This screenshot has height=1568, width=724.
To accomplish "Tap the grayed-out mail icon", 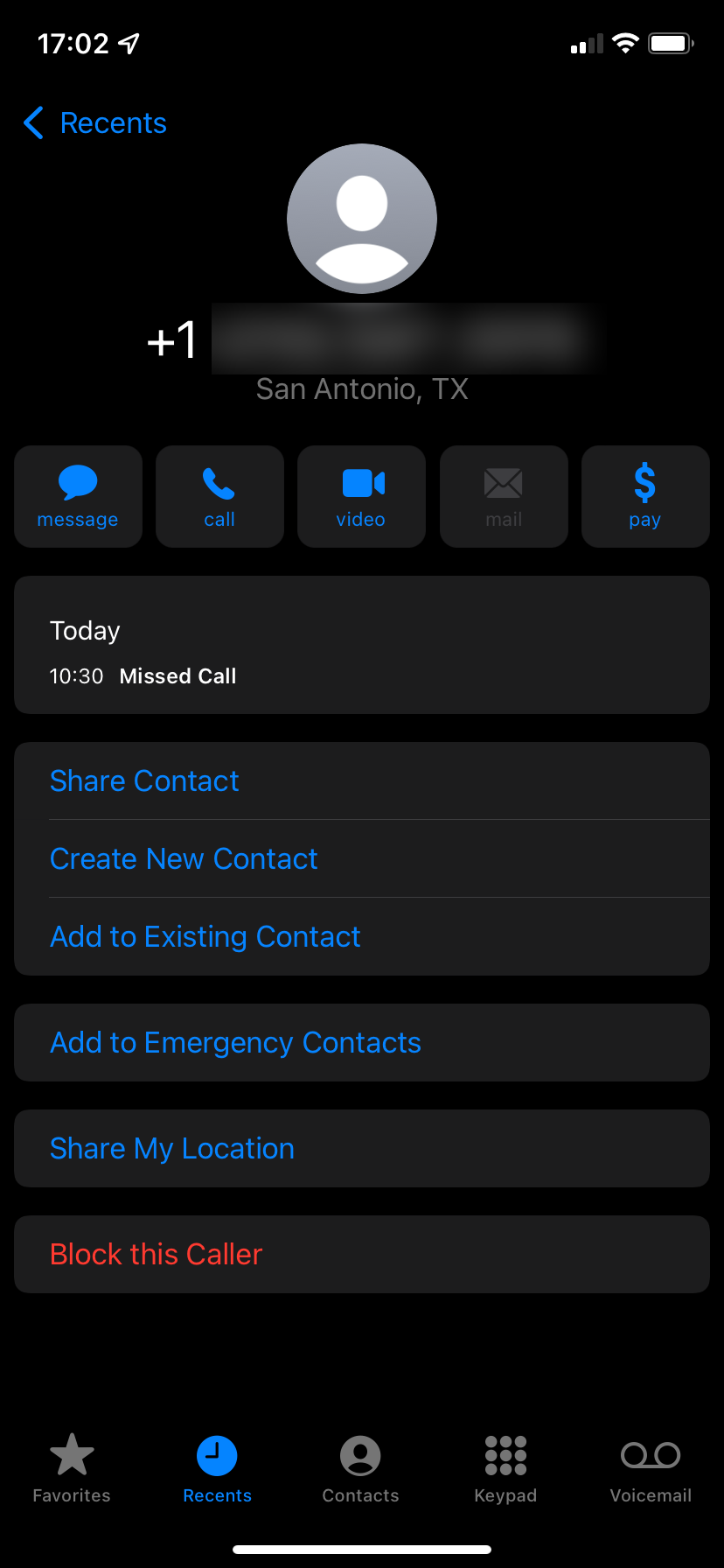I will click(x=504, y=496).
